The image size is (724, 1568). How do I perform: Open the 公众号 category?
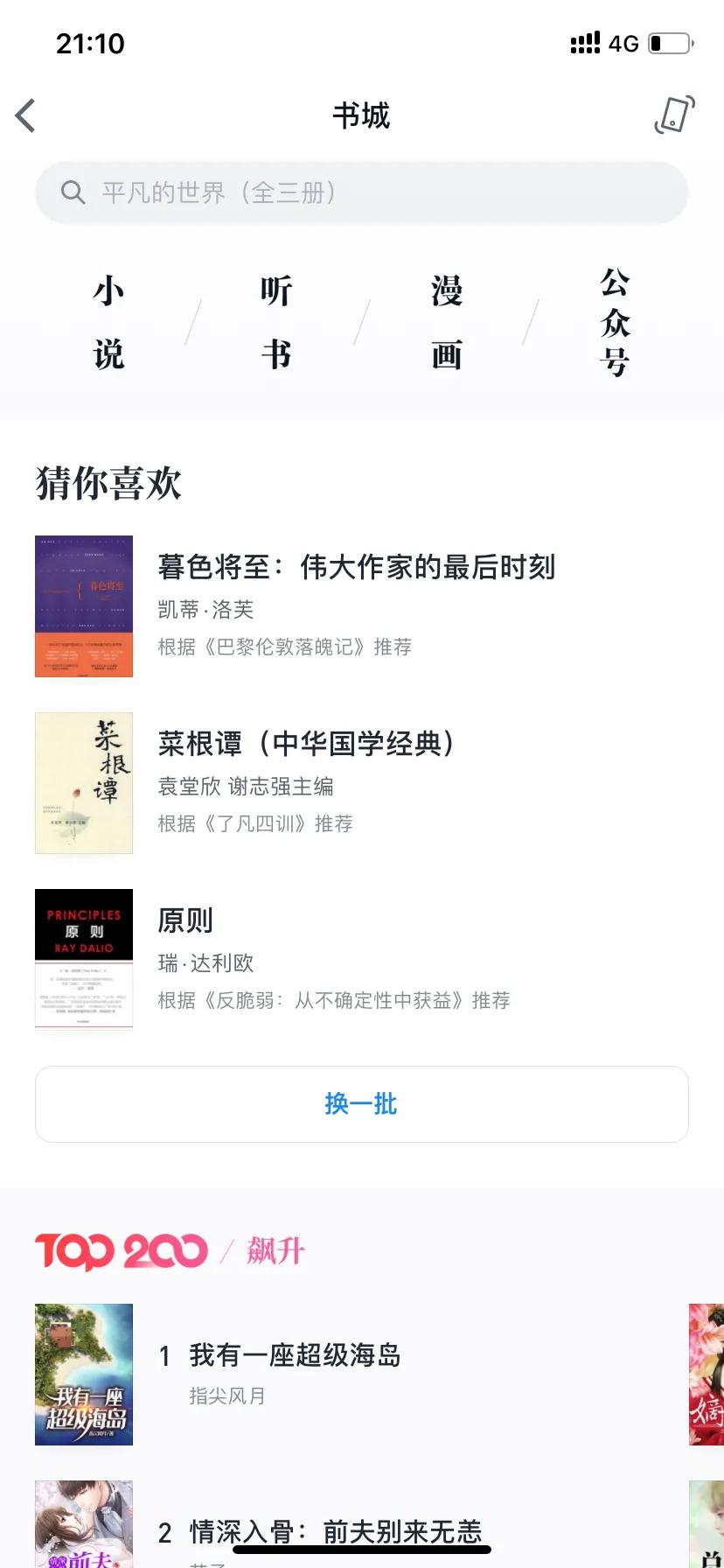(x=612, y=322)
